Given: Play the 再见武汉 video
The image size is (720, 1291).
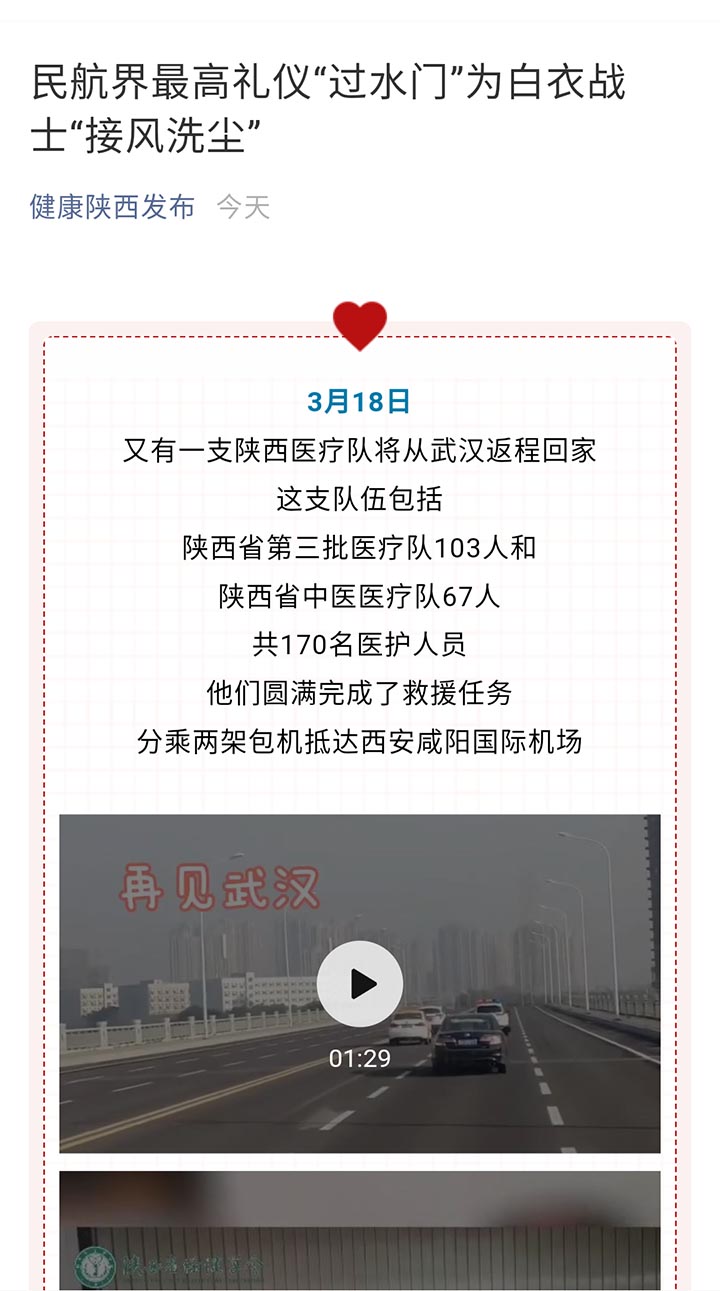Looking at the screenshot, I should (x=360, y=984).
